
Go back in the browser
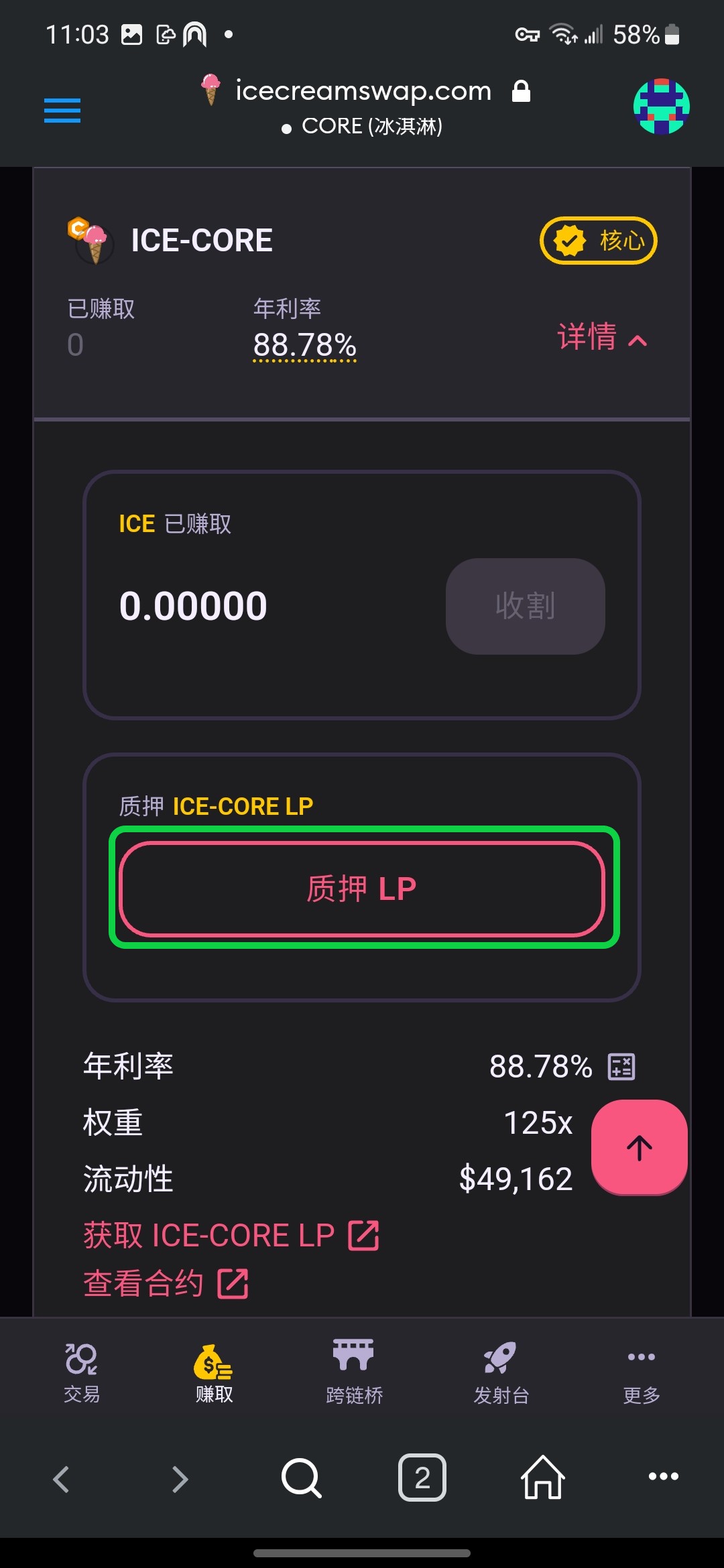(x=62, y=1479)
